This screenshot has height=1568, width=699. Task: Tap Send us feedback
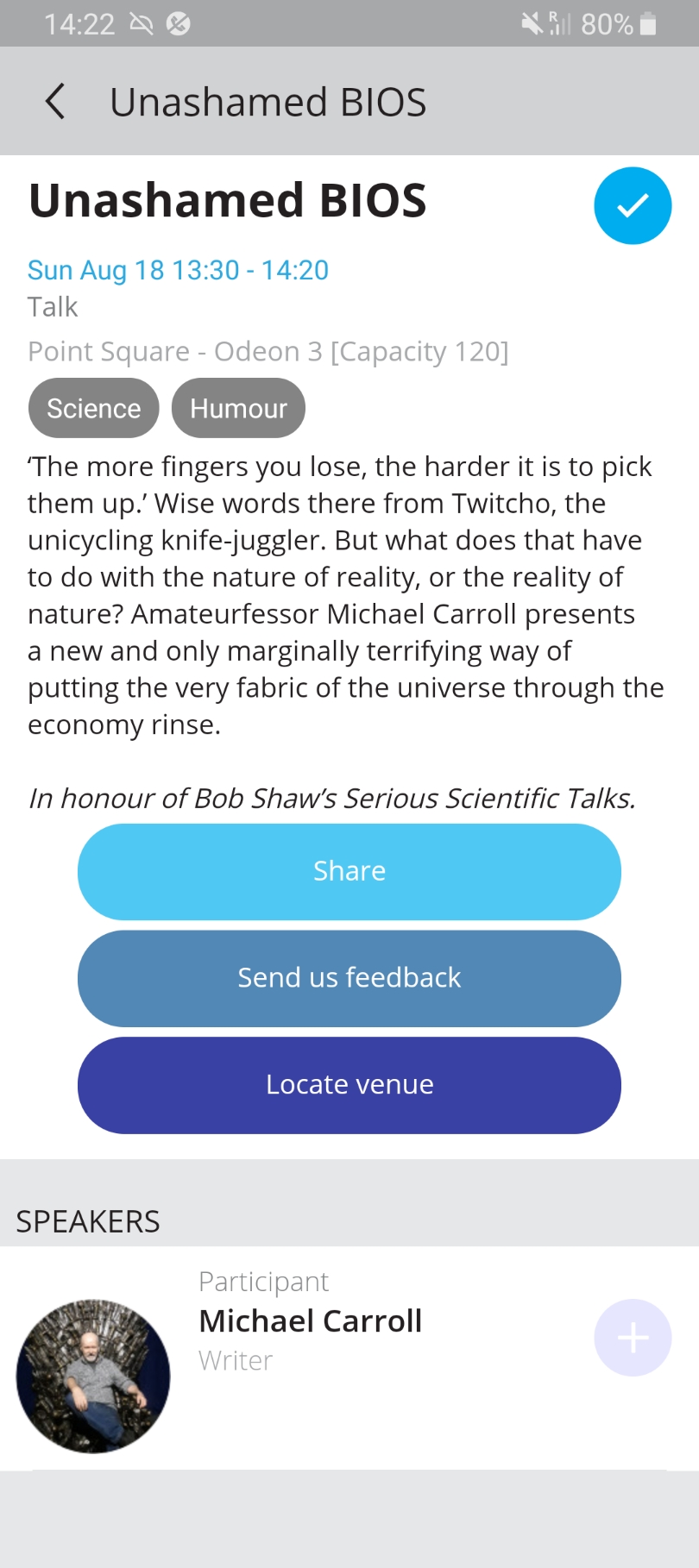pos(349,978)
